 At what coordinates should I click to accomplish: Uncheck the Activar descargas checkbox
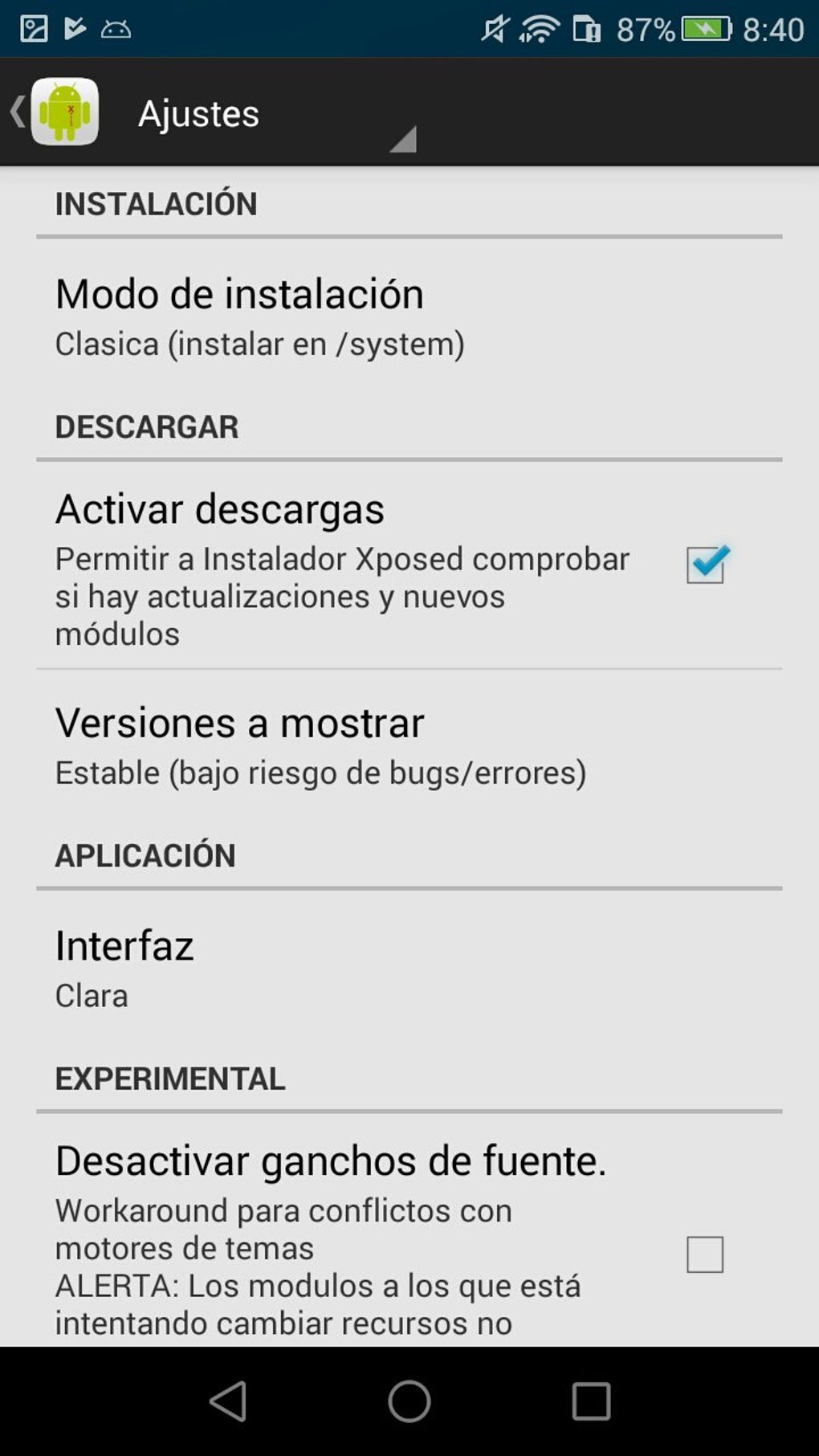705,565
